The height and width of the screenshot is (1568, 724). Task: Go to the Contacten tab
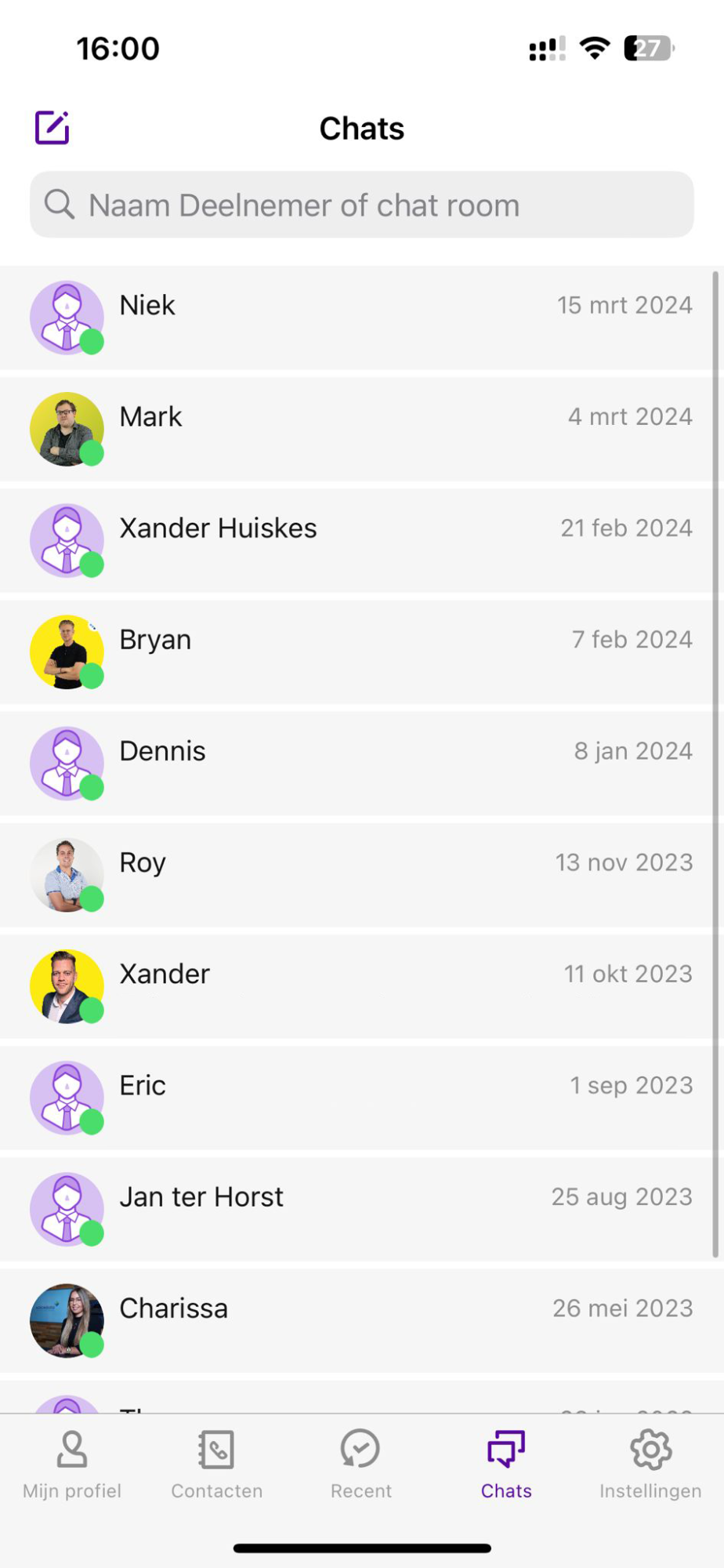click(x=217, y=1464)
